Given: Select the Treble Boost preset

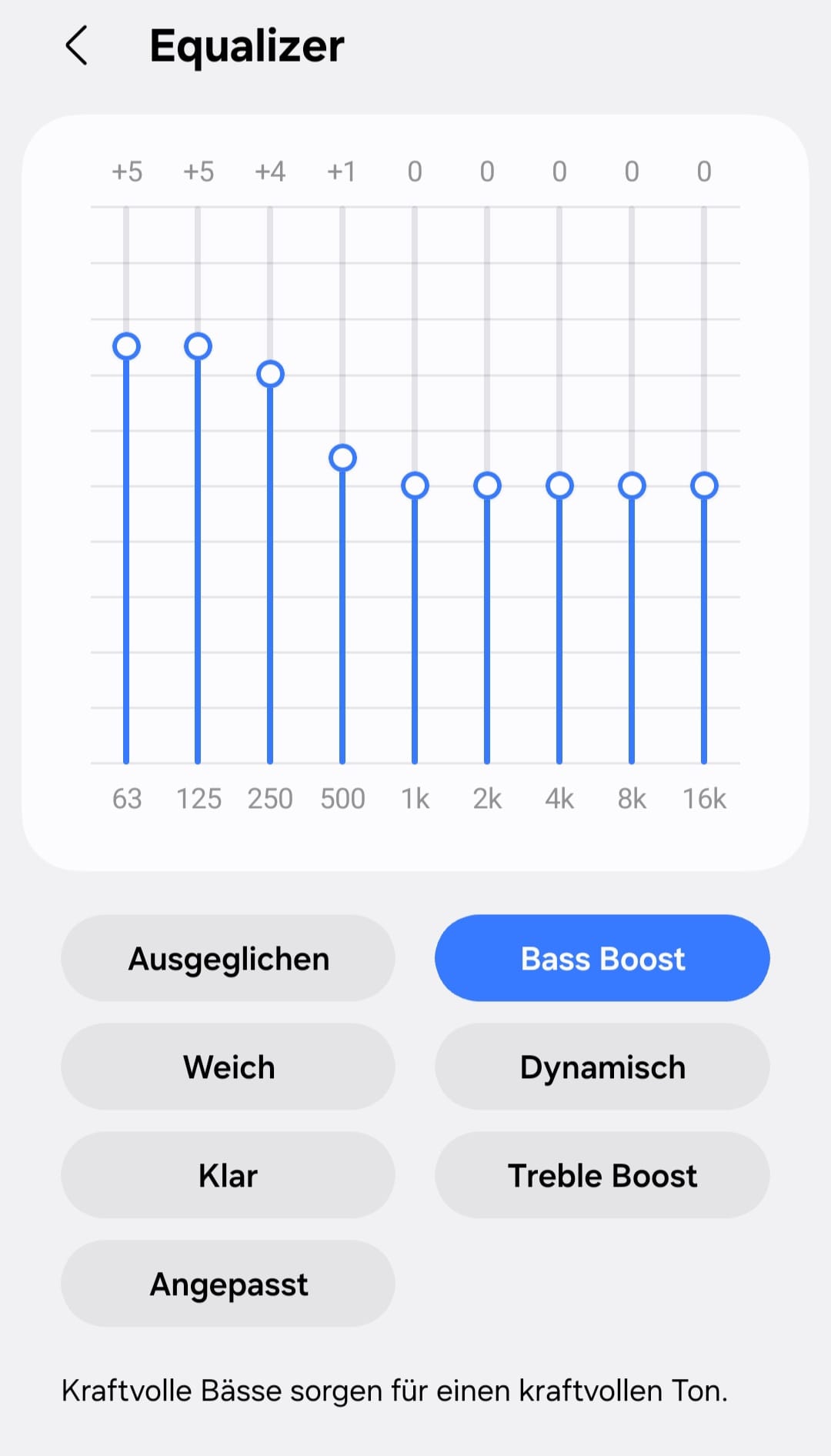Looking at the screenshot, I should (602, 1176).
